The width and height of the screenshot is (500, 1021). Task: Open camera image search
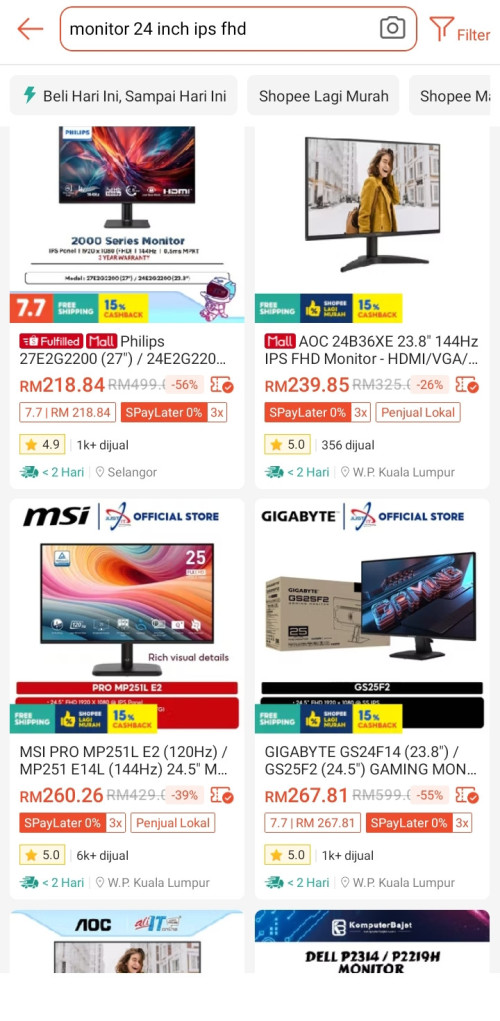393,28
